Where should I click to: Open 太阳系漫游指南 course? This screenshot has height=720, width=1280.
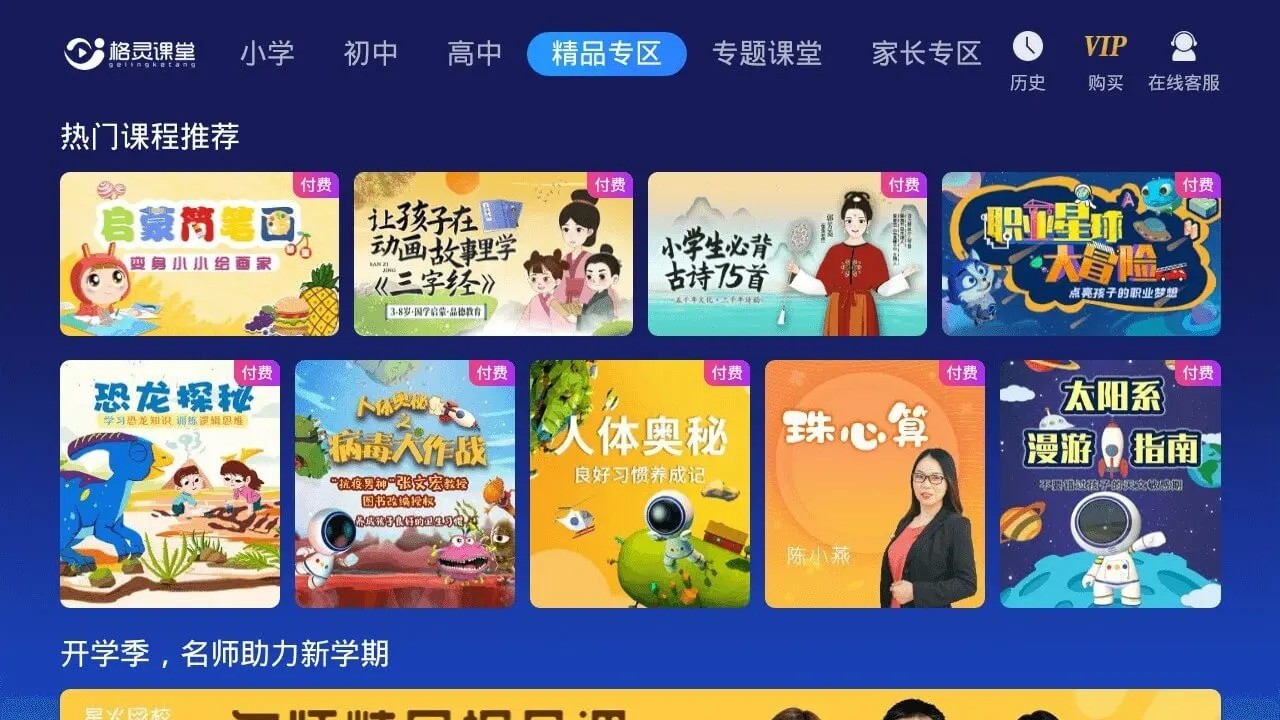tap(1110, 484)
